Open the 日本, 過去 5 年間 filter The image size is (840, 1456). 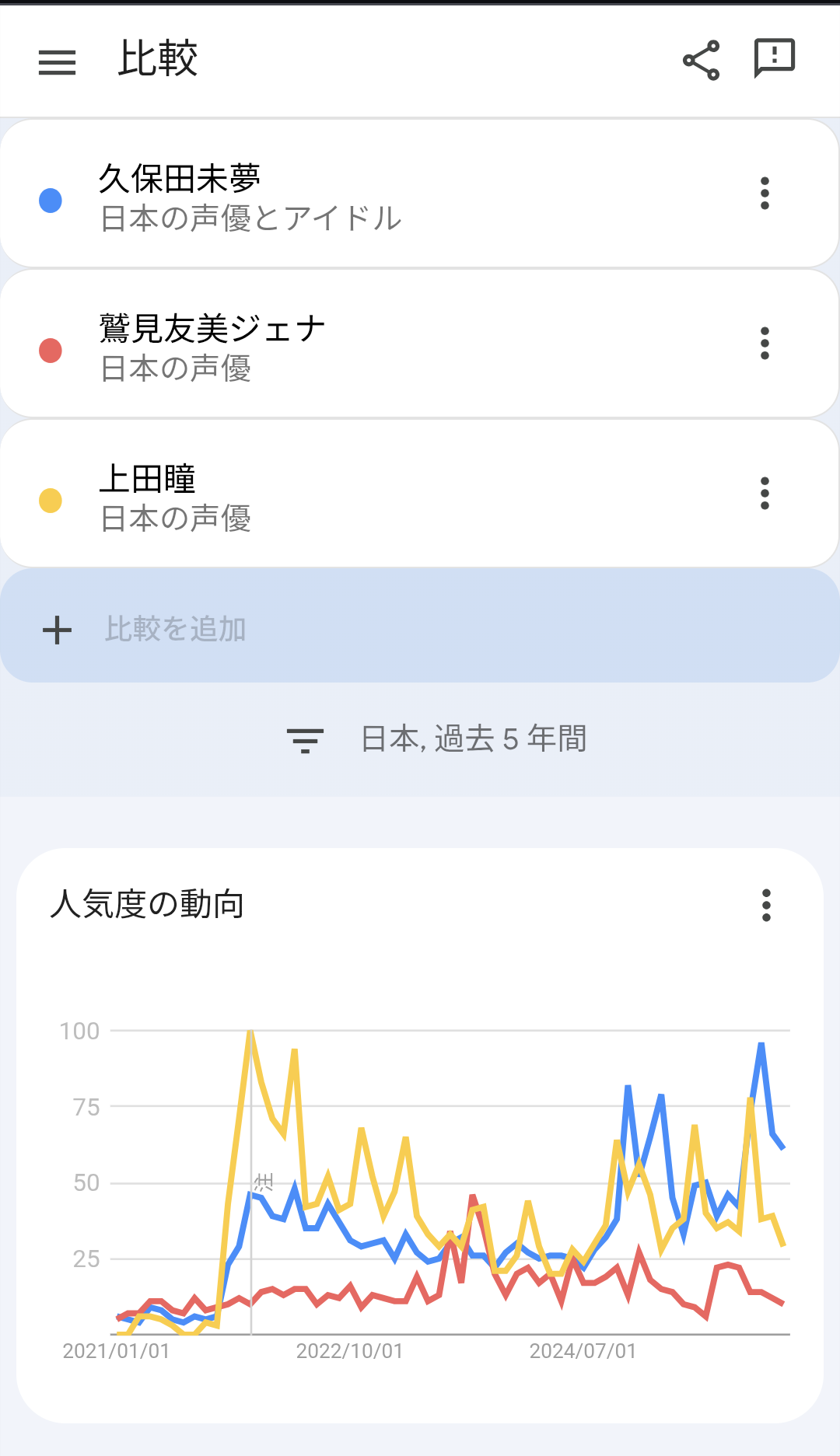coord(436,738)
